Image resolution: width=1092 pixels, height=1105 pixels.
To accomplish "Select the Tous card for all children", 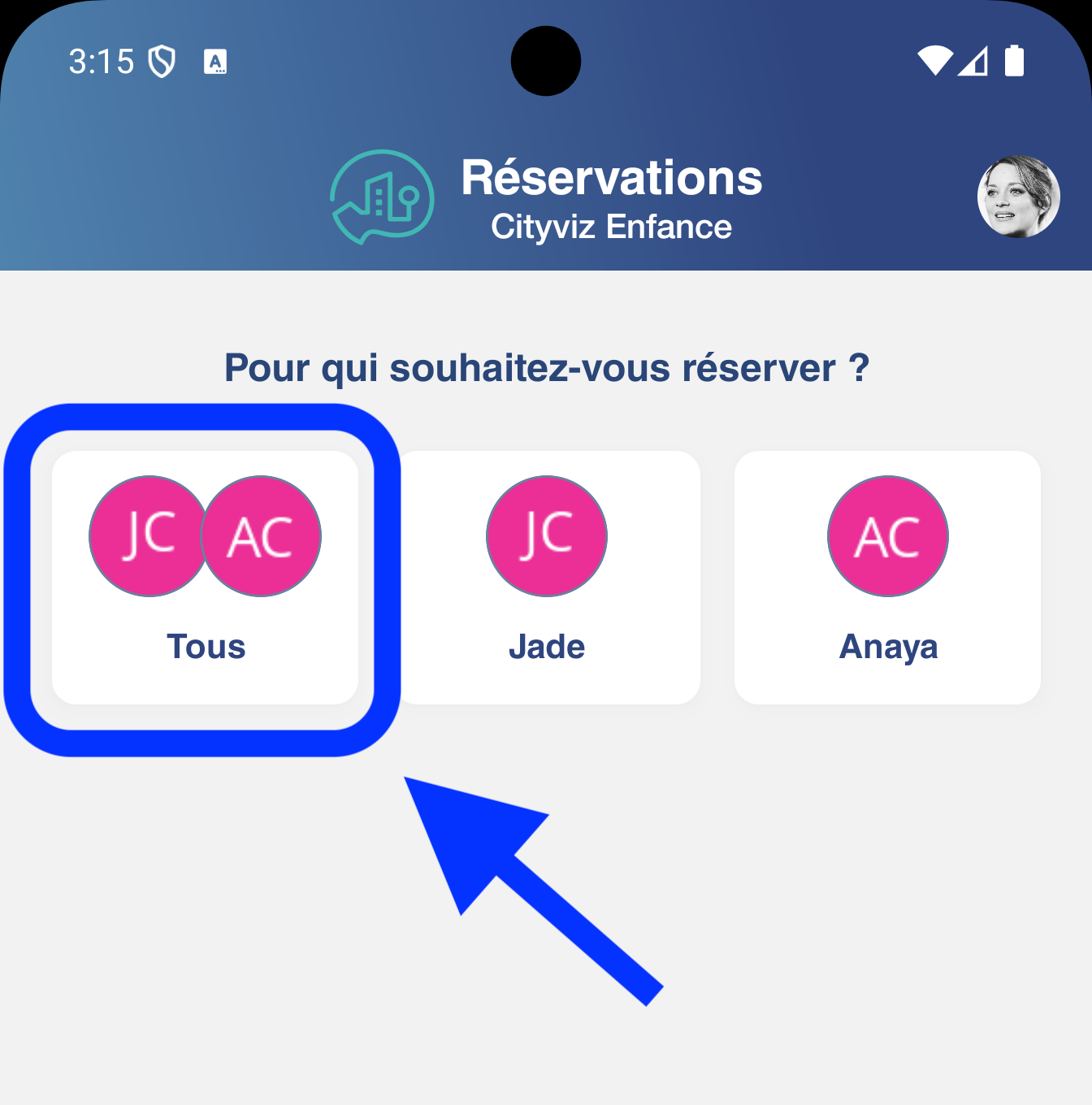I will (x=205, y=578).
